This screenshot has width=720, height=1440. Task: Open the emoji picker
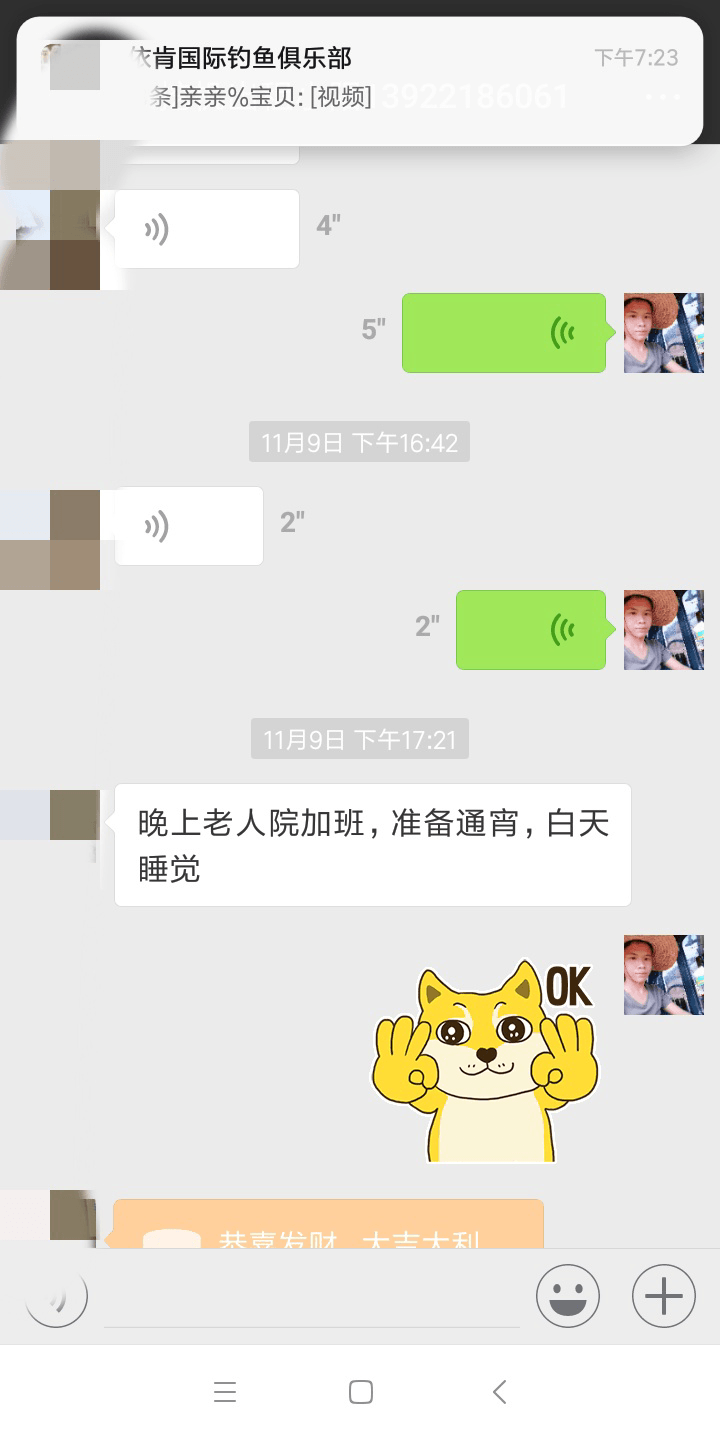point(567,1296)
